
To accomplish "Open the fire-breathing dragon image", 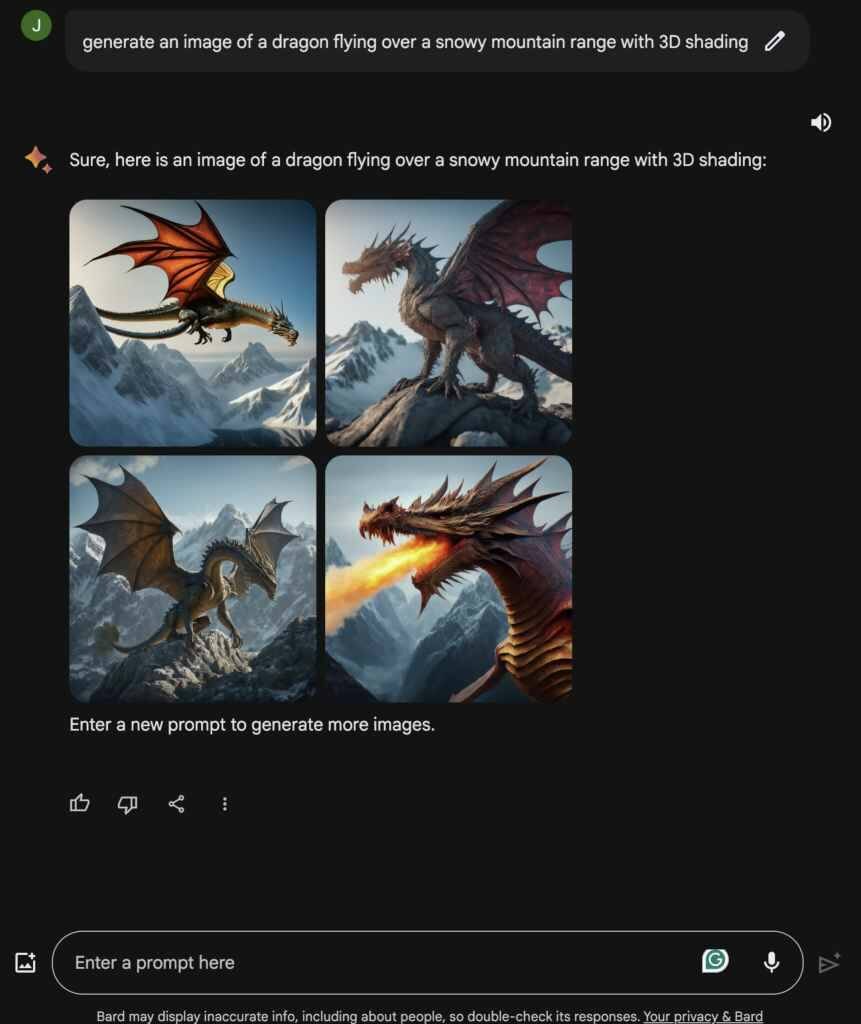I will [x=448, y=578].
